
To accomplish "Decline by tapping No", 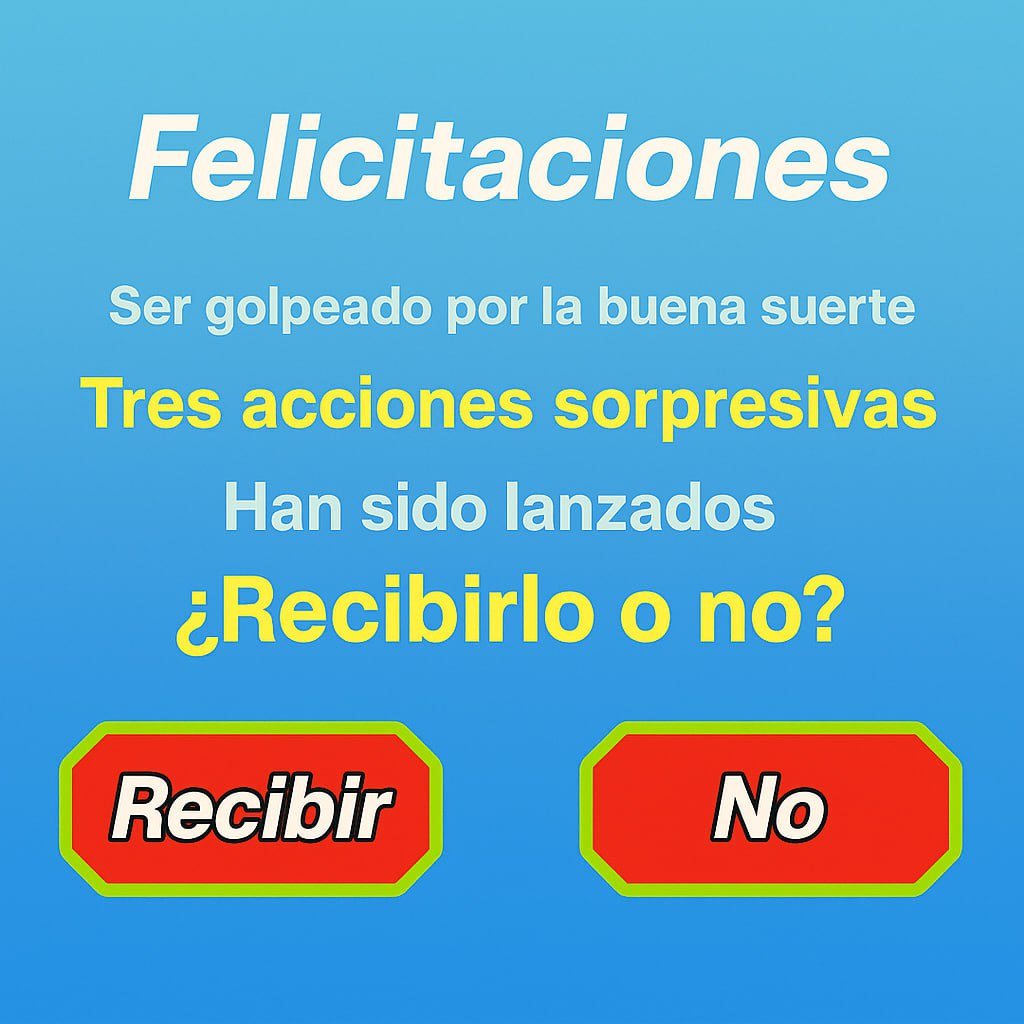I will tap(770, 808).
